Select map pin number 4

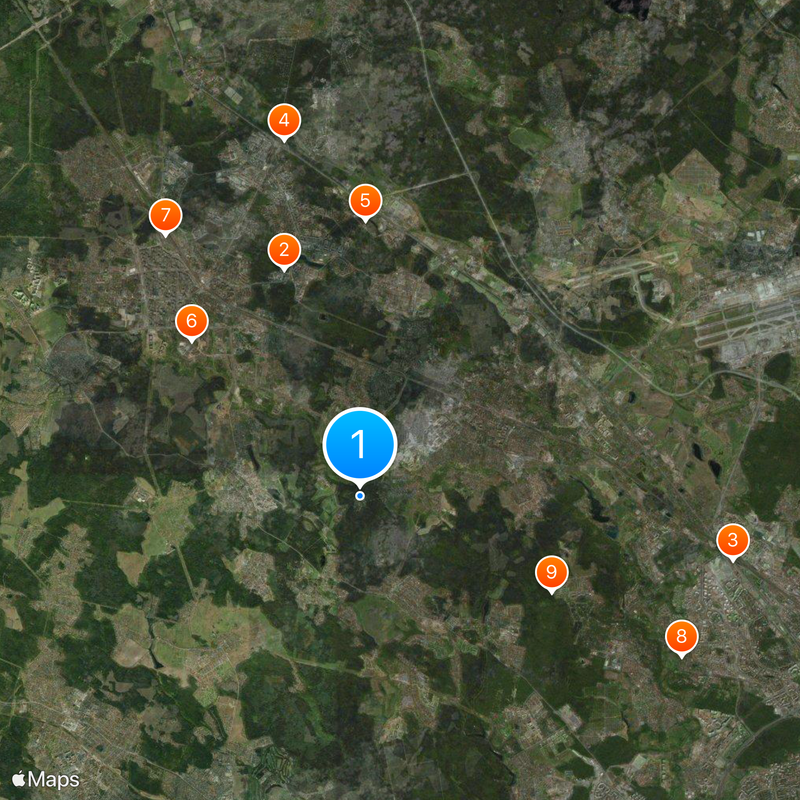(x=284, y=121)
